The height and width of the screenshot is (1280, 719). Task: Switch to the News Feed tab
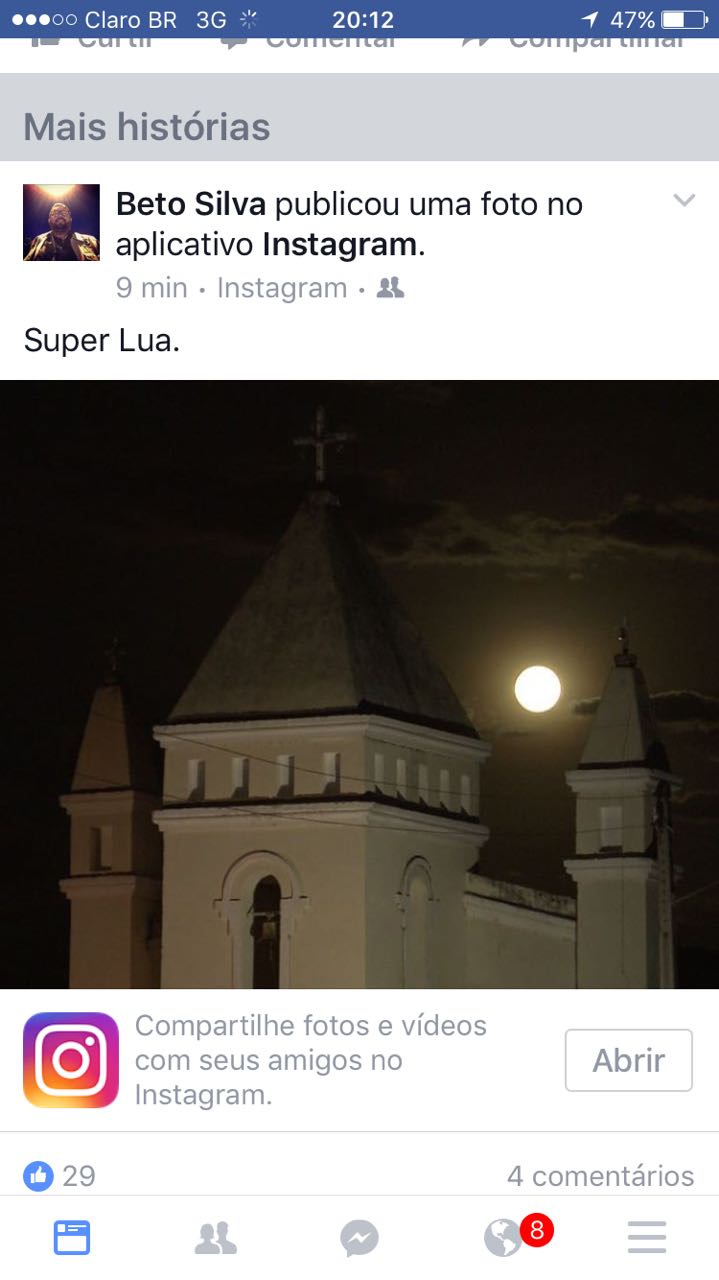click(x=72, y=1238)
